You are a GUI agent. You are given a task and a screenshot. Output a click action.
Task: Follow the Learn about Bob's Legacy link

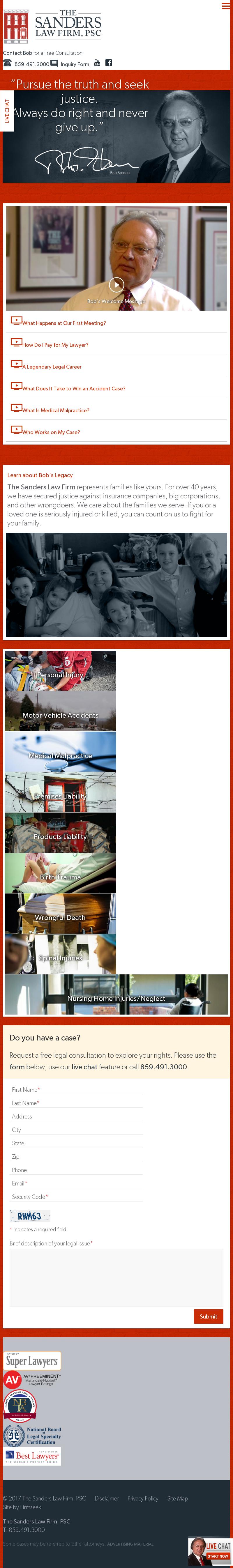40,475
